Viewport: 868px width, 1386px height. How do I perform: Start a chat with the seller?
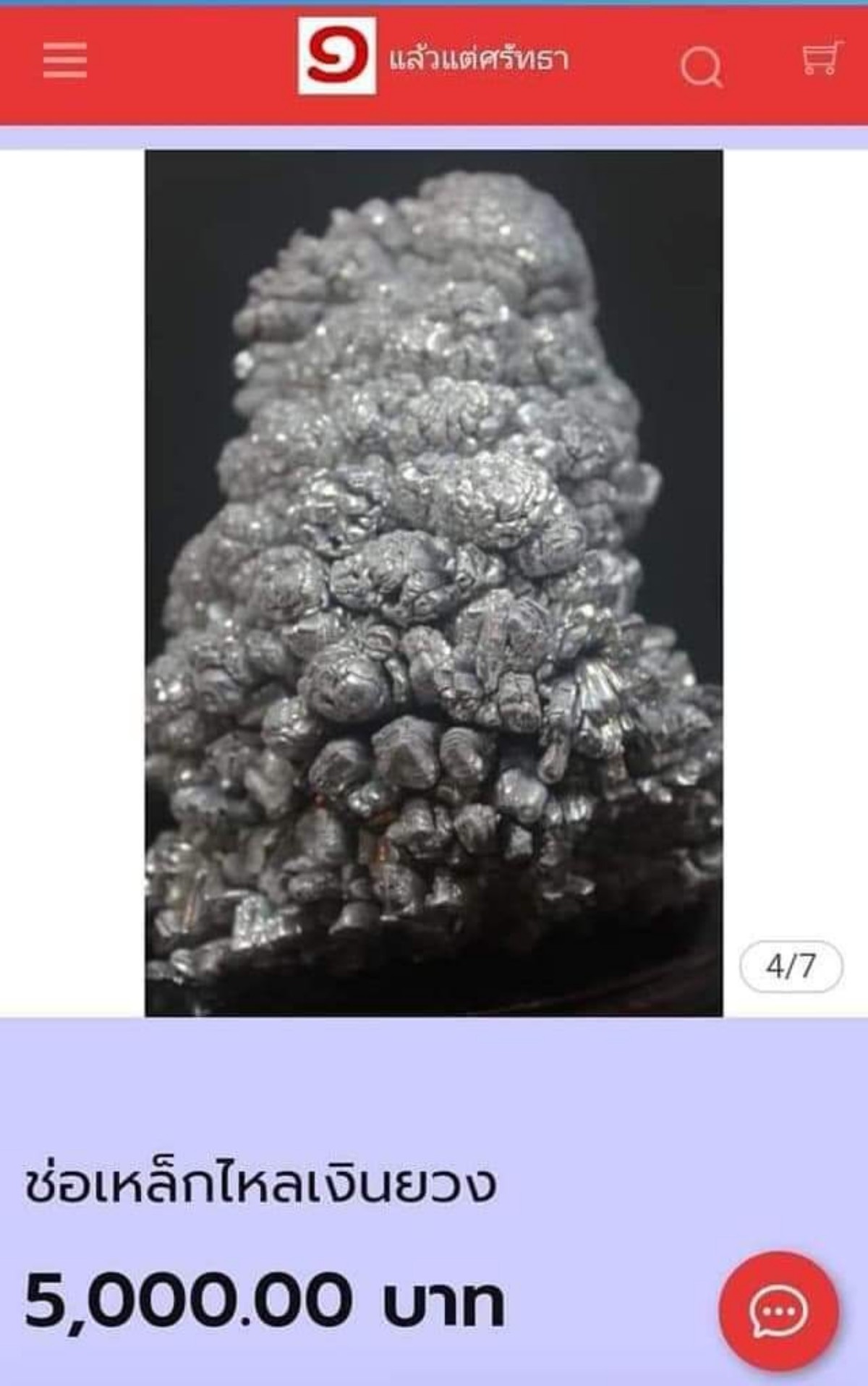[778, 1310]
